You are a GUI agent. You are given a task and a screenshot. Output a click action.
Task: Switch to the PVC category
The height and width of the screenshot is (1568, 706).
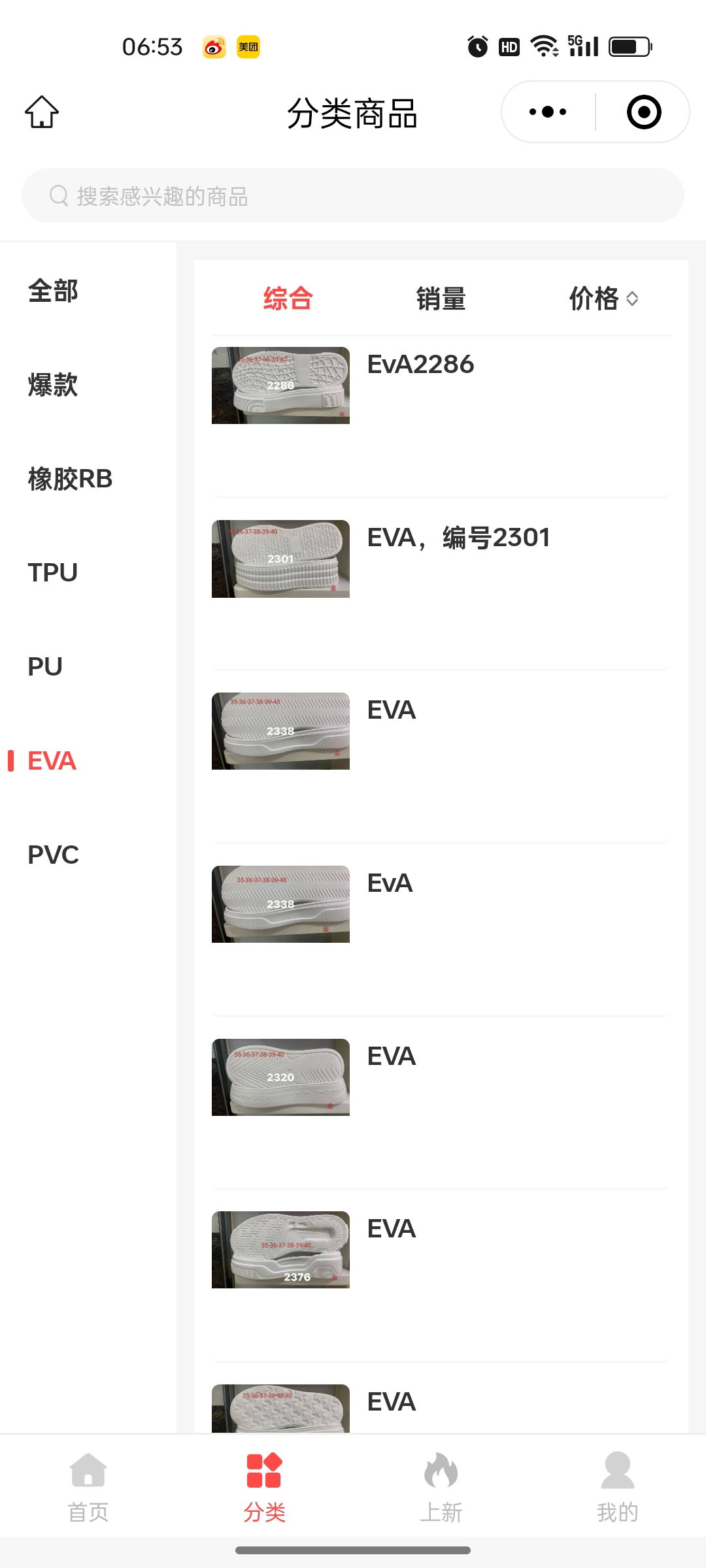point(53,855)
